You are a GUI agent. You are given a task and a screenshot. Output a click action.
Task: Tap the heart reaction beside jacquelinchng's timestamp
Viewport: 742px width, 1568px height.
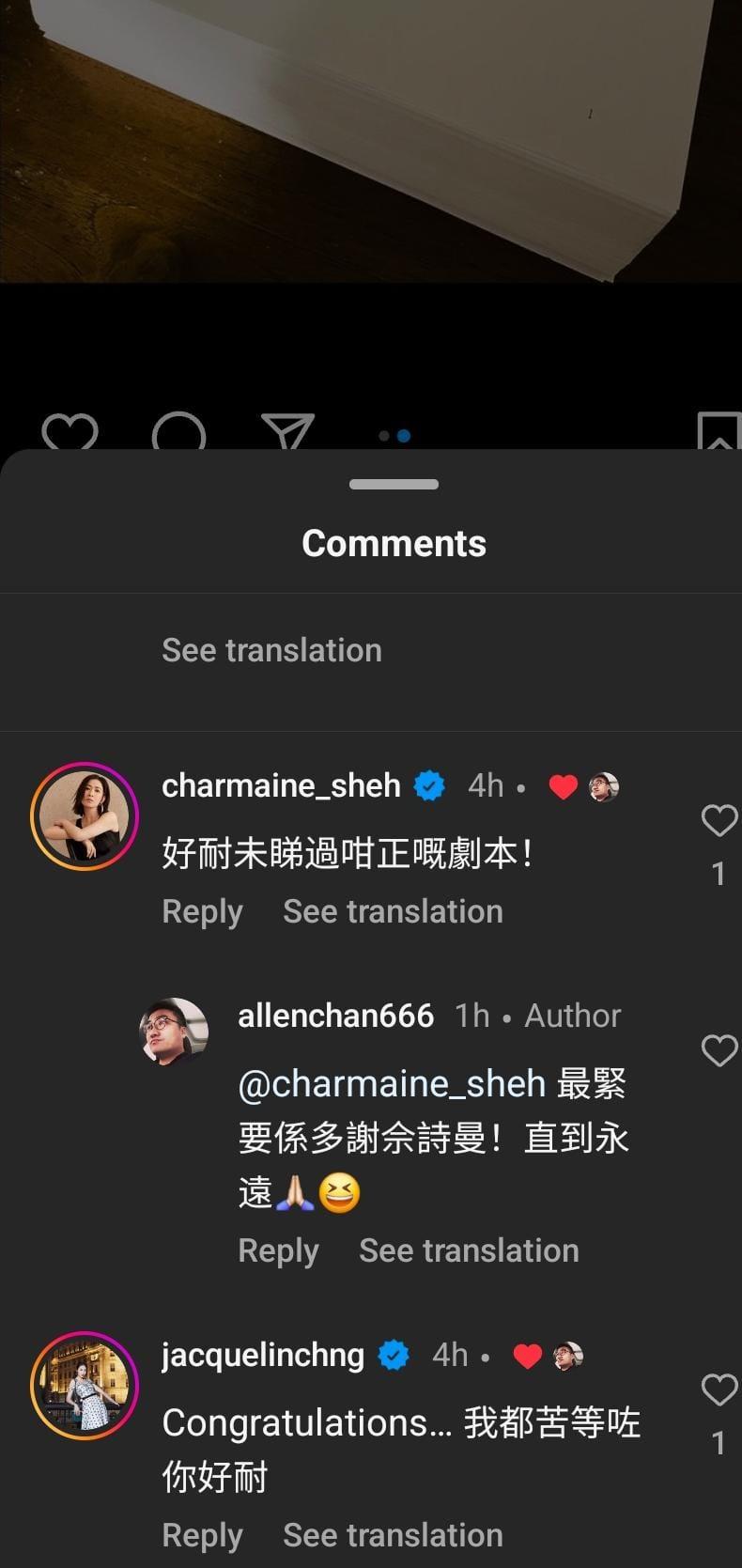pos(529,1356)
